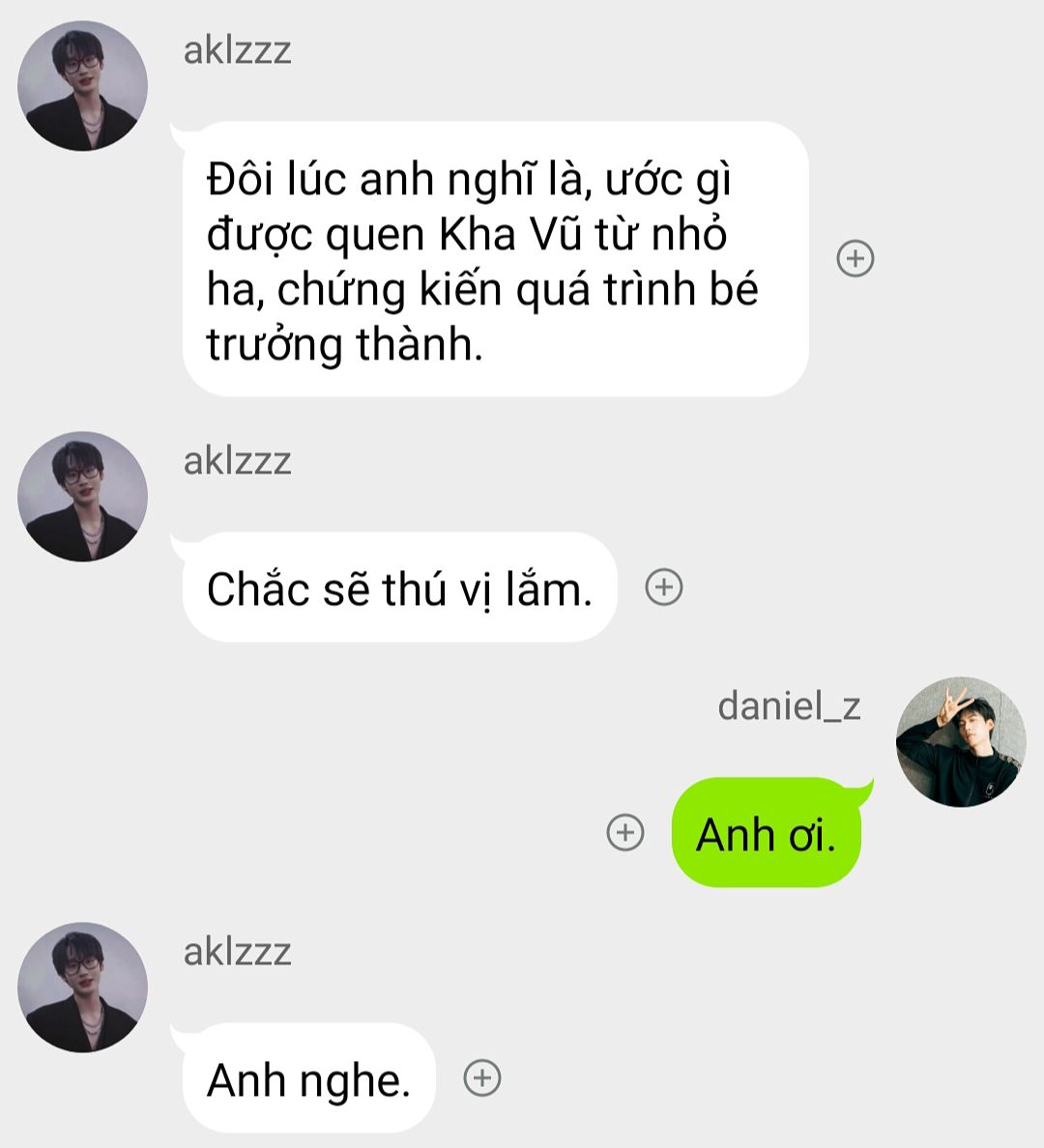Open aklzzz's avatar beside the "Anh nghe." message
Screen dimensions: 1044x1148
(x=83, y=987)
